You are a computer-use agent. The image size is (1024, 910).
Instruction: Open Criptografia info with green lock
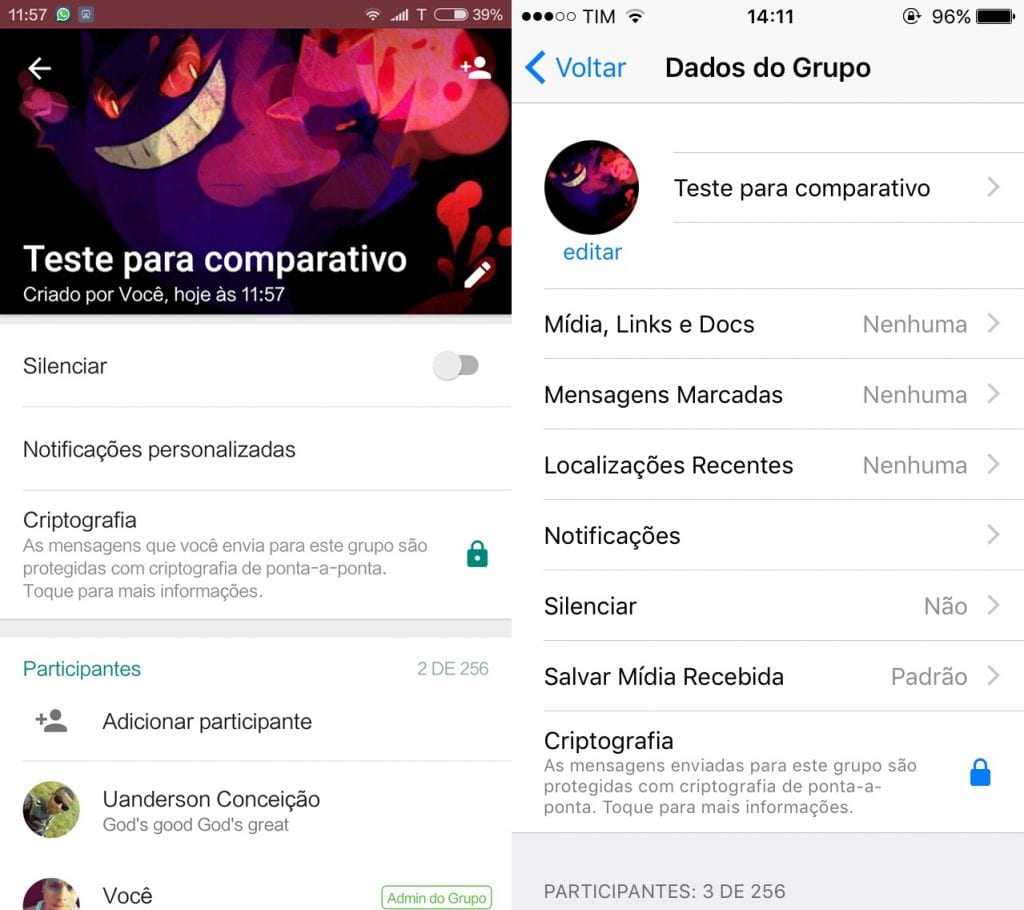coord(255,554)
